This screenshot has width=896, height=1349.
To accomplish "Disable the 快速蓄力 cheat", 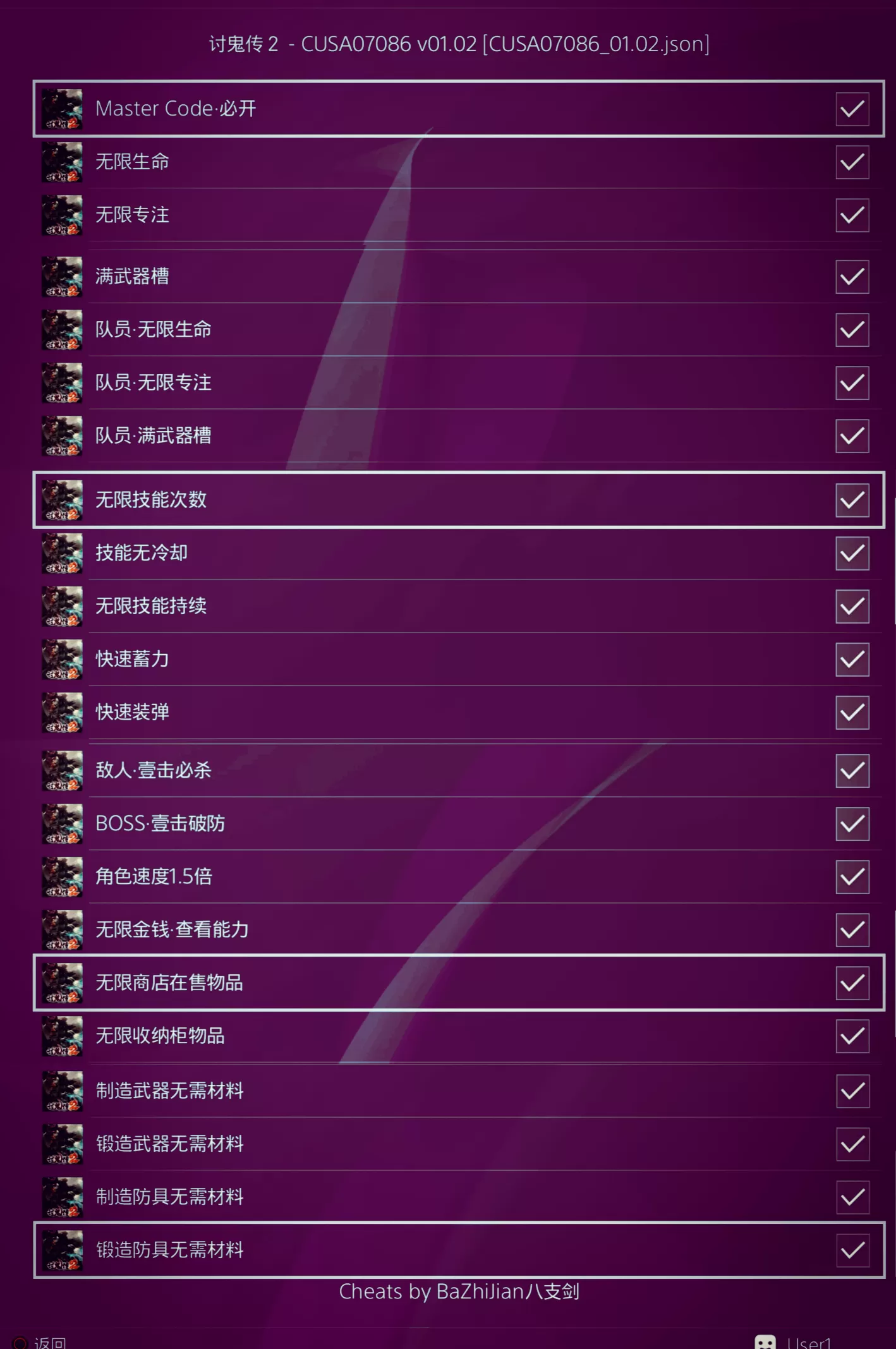I will click(852, 660).
